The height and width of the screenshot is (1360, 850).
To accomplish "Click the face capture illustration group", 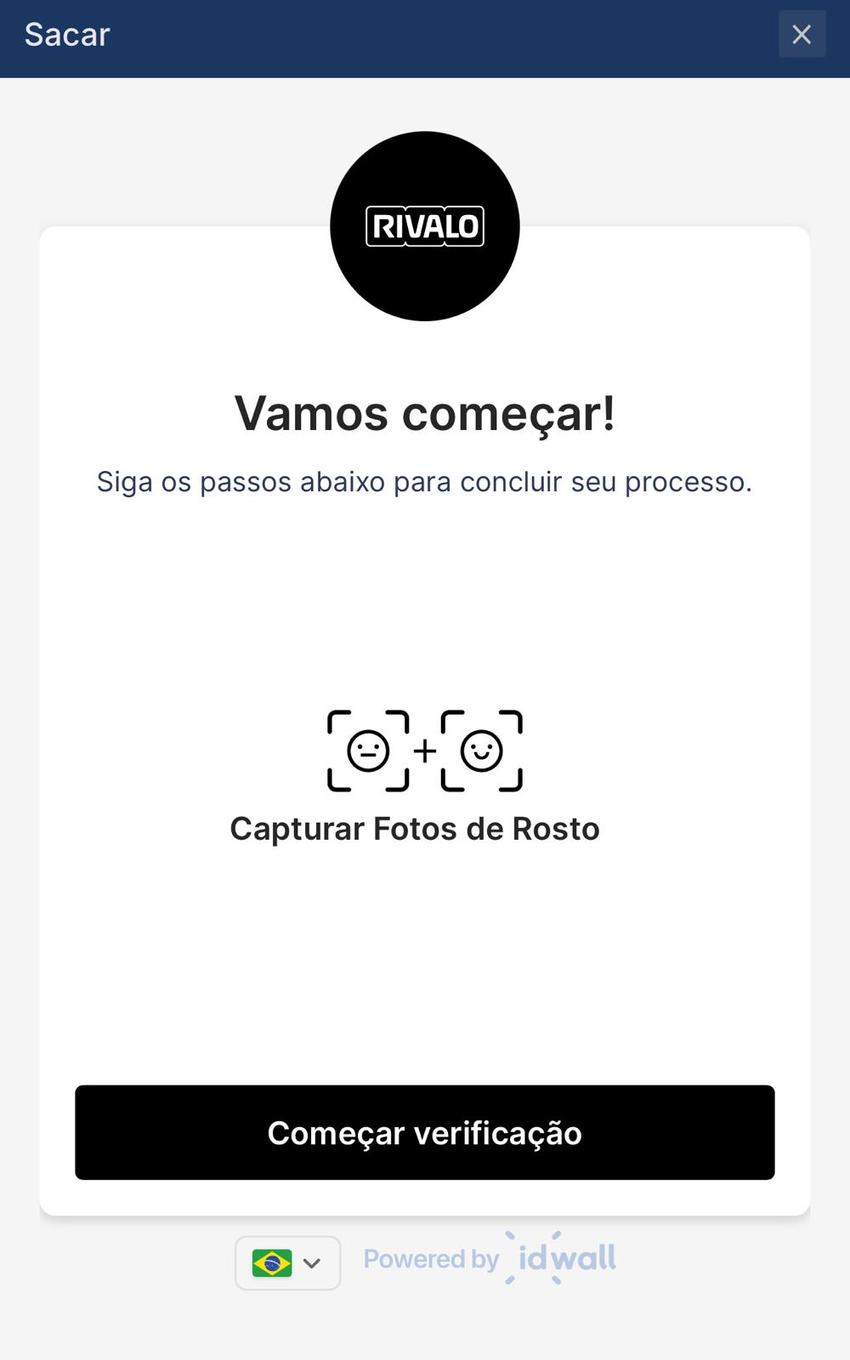I will (424, 750).
